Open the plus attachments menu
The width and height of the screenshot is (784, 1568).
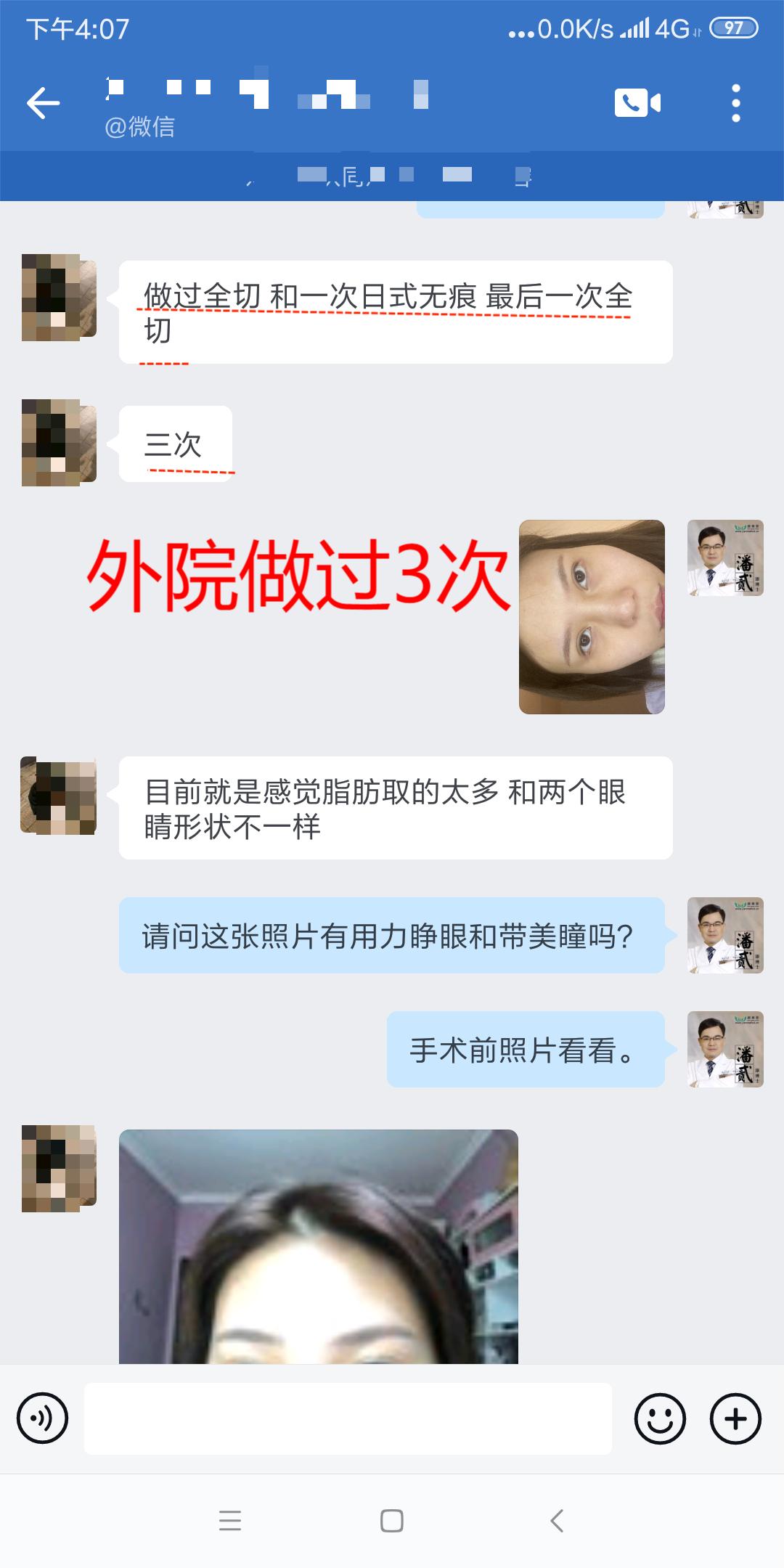point(735,1418)
